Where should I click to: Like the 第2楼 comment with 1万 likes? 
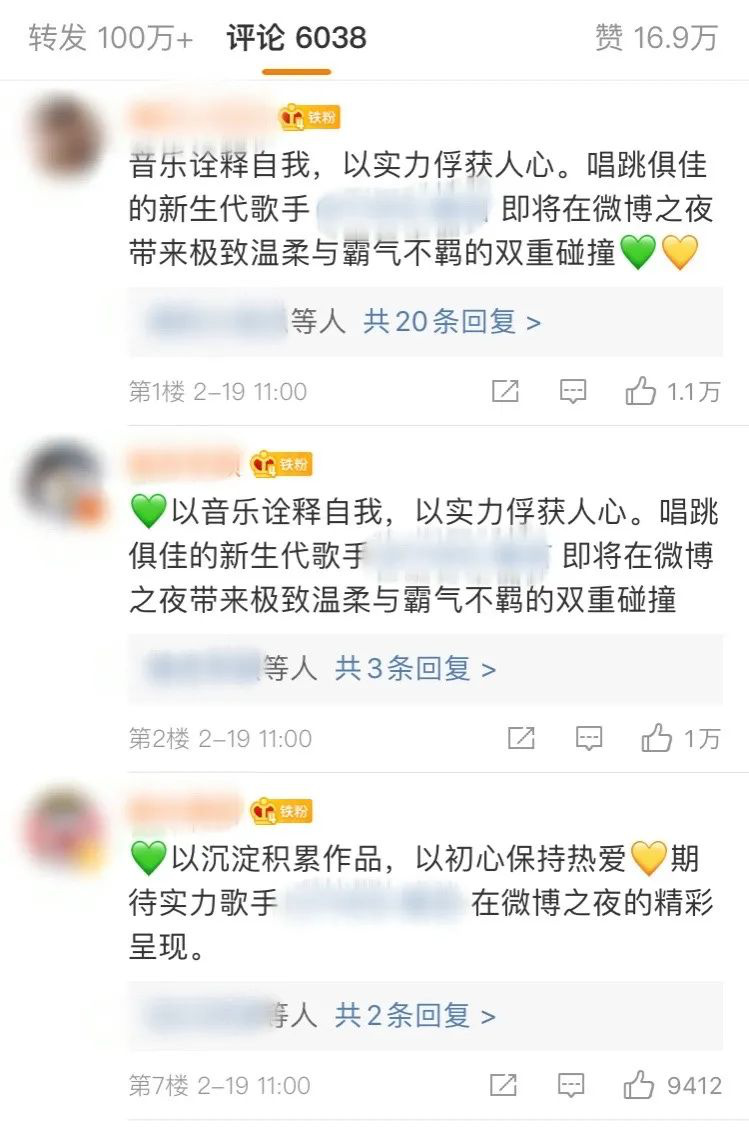(x=657, y=738)
